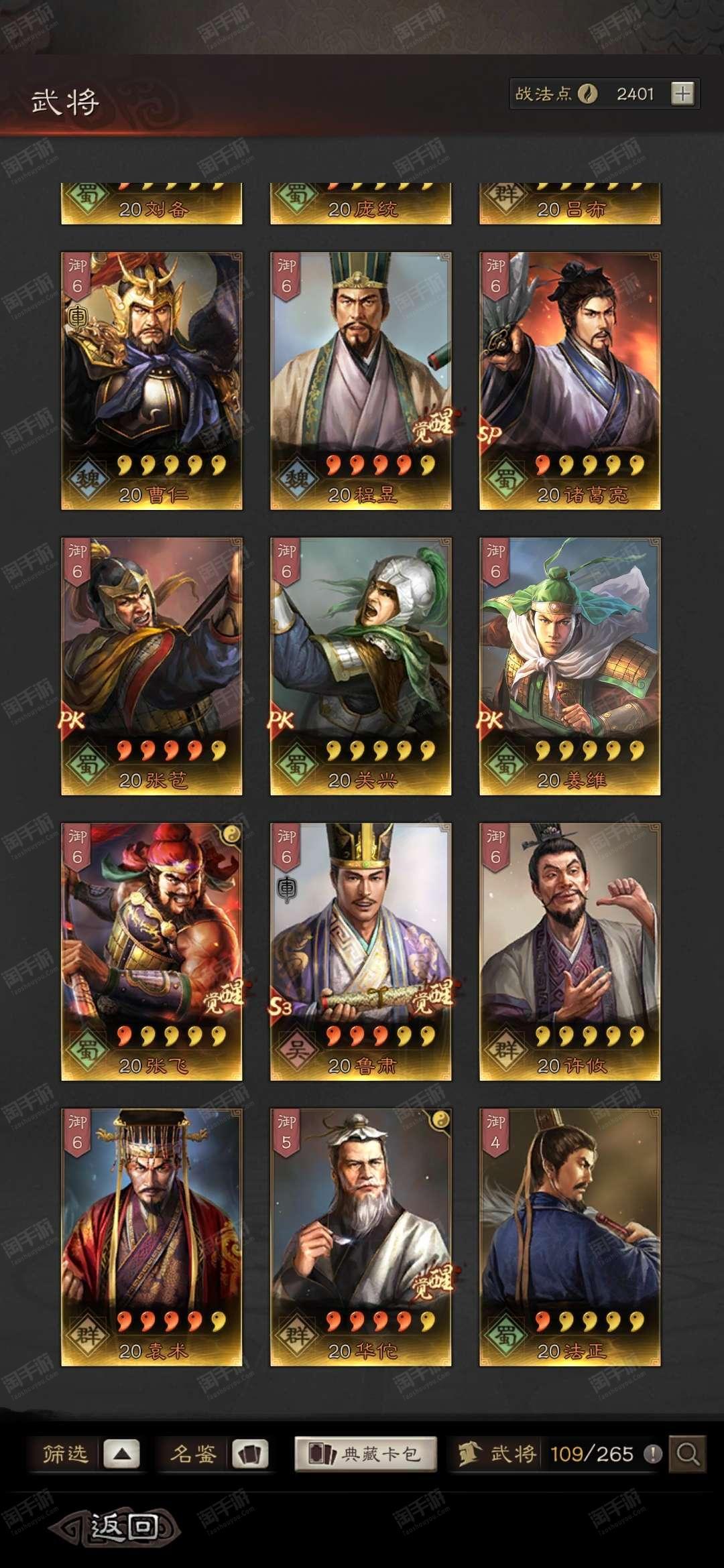724x1568 pixels.
Task: Select the 张飞 general card
Action: 152,952
